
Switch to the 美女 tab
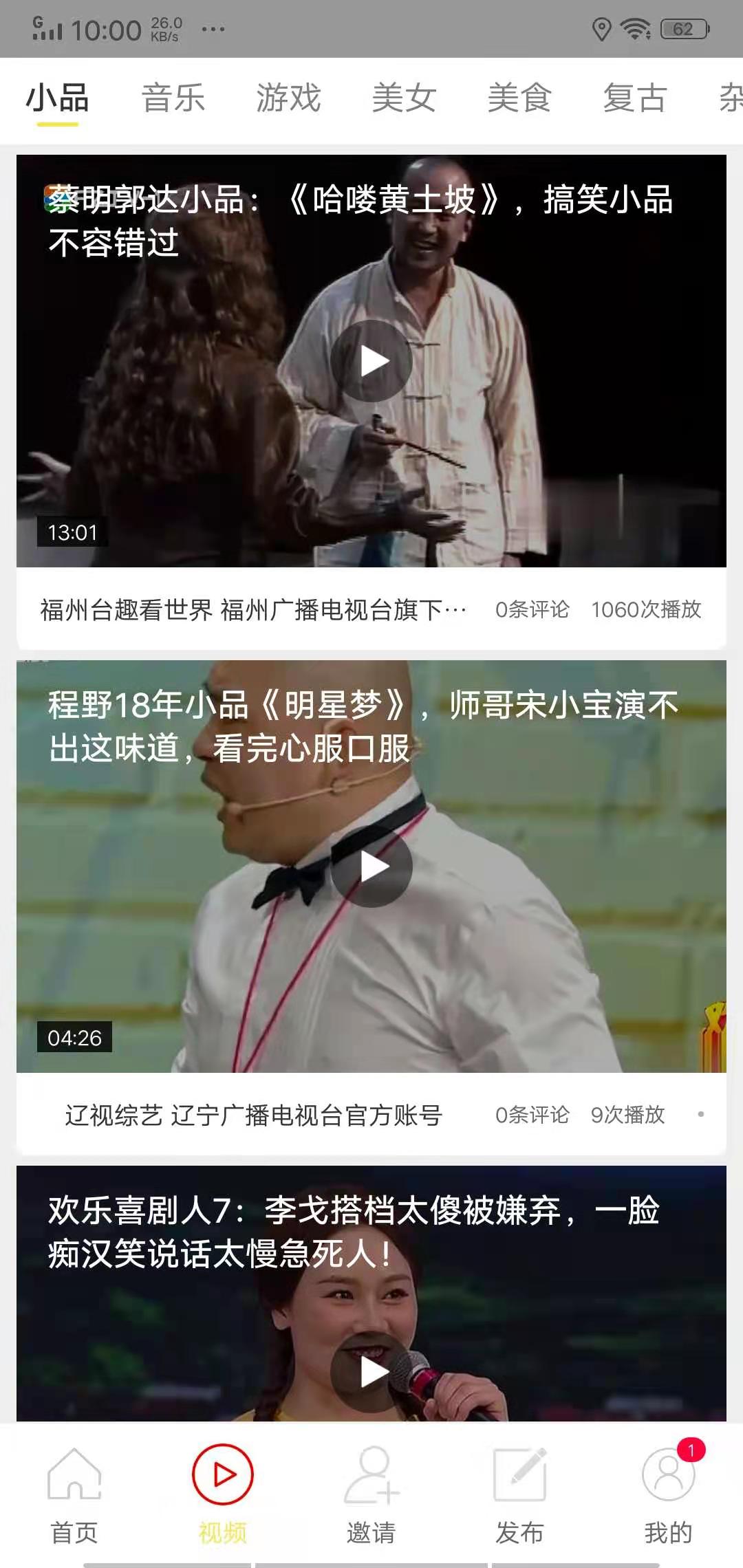404,98
